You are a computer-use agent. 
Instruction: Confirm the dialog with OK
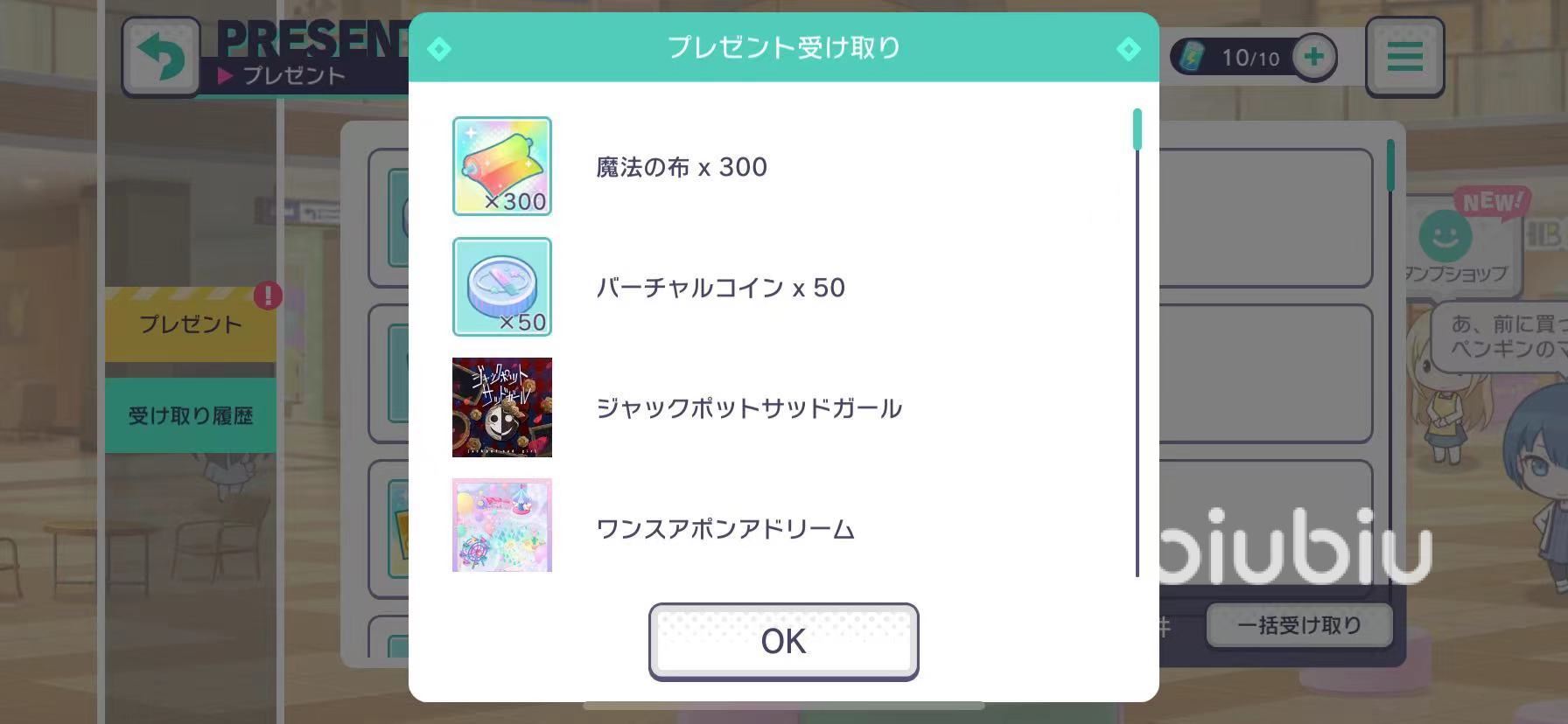click(783, 641)
